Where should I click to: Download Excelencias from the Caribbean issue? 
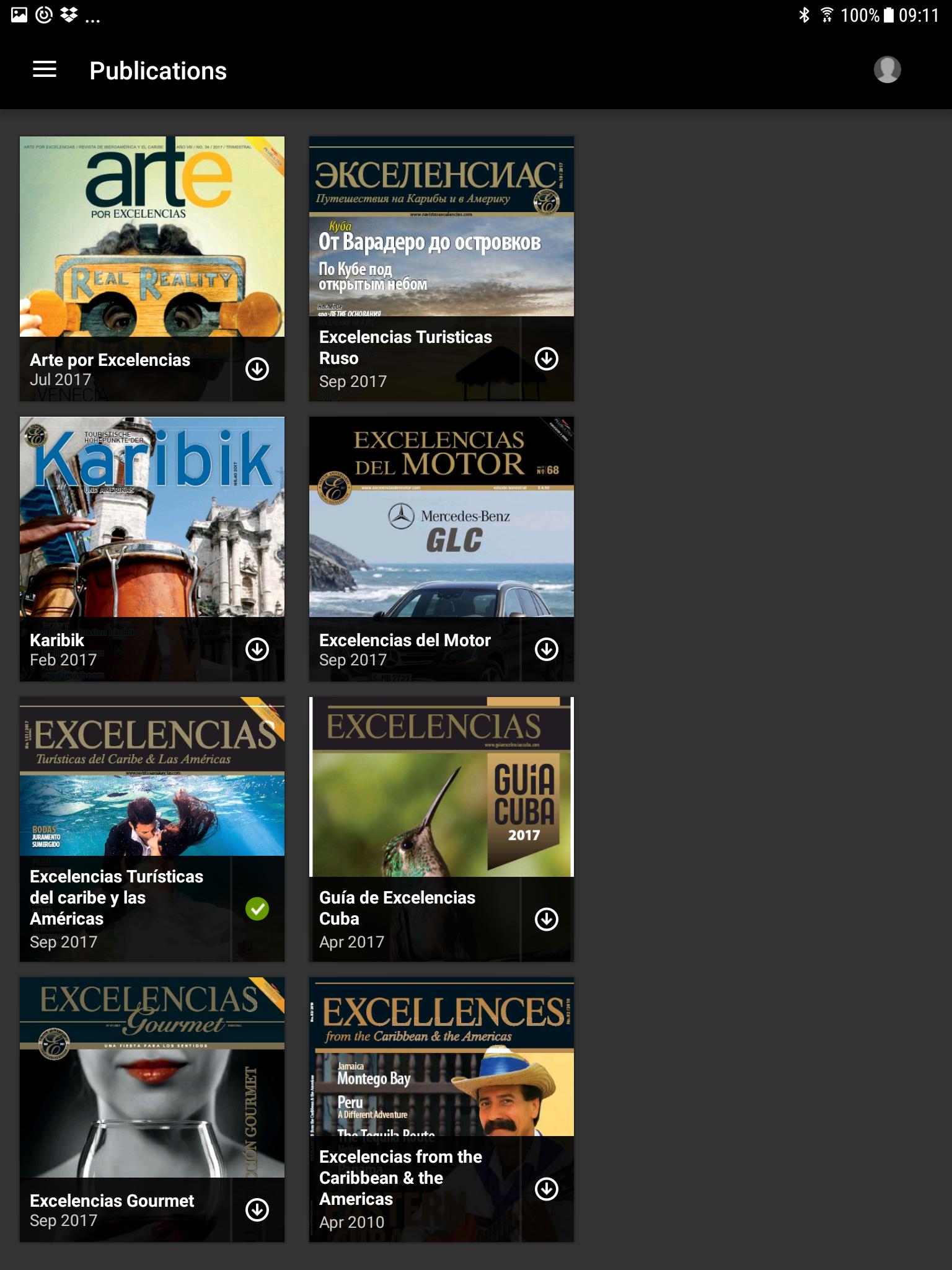[x=546, y=1189]
